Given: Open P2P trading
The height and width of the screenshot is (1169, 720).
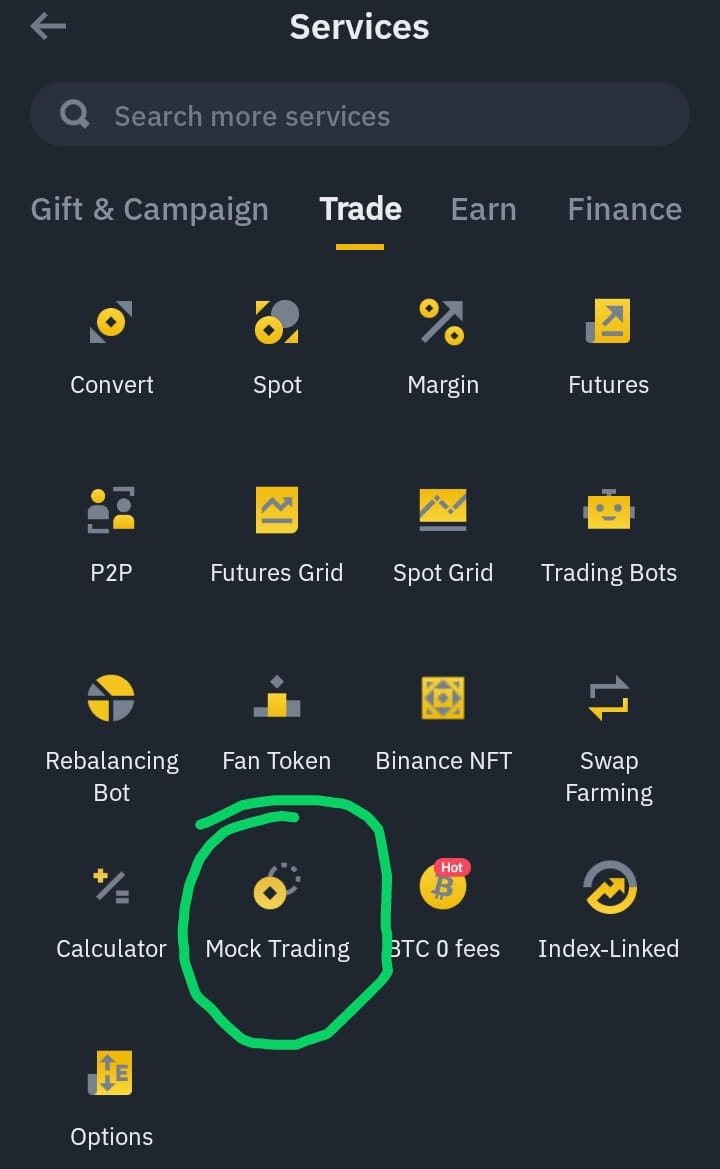Looking at the screenshot, I should [x=111, y=533].
